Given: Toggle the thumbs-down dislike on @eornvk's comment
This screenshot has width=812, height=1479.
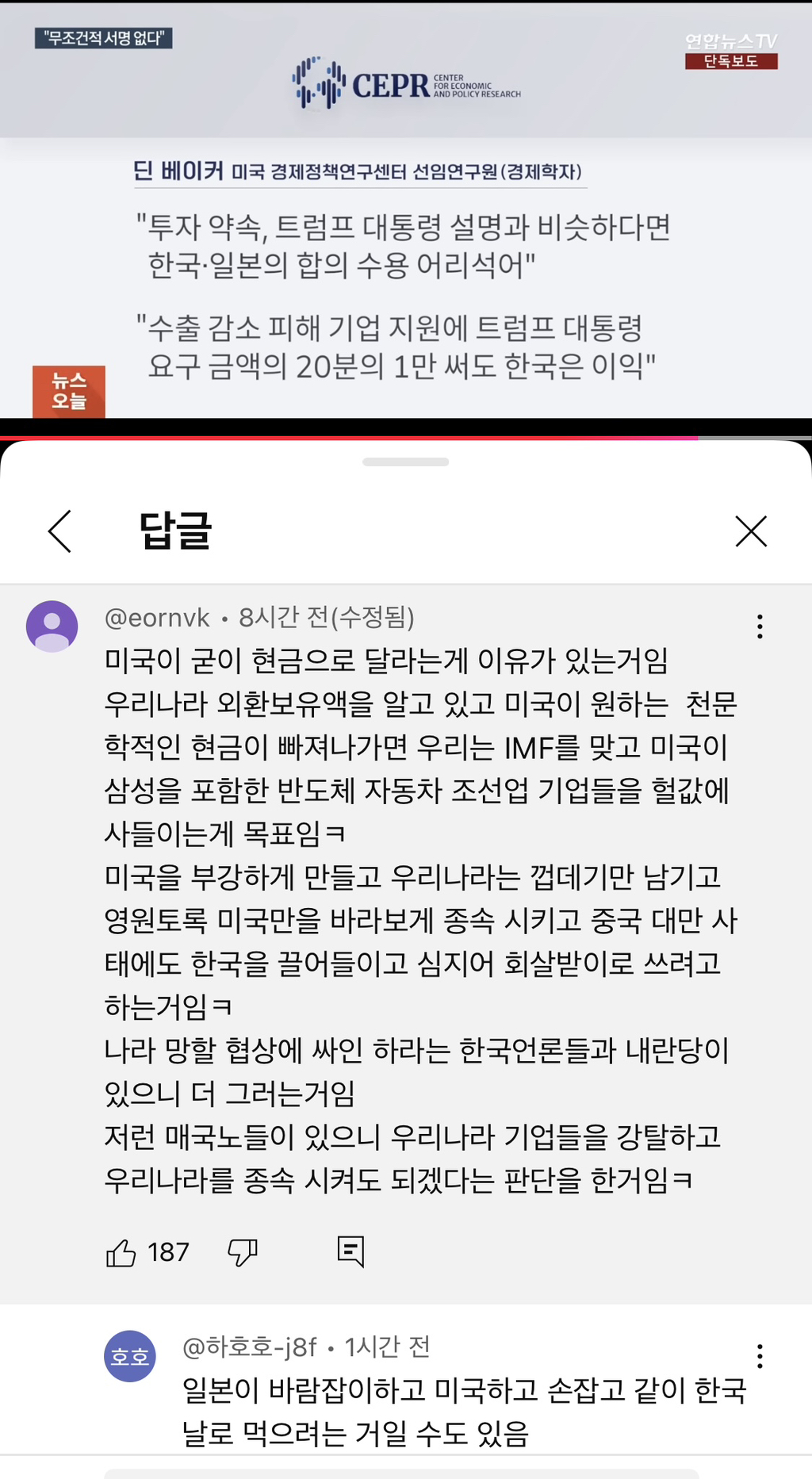Looking at the screenshot, I should [x=242, y=1251].
